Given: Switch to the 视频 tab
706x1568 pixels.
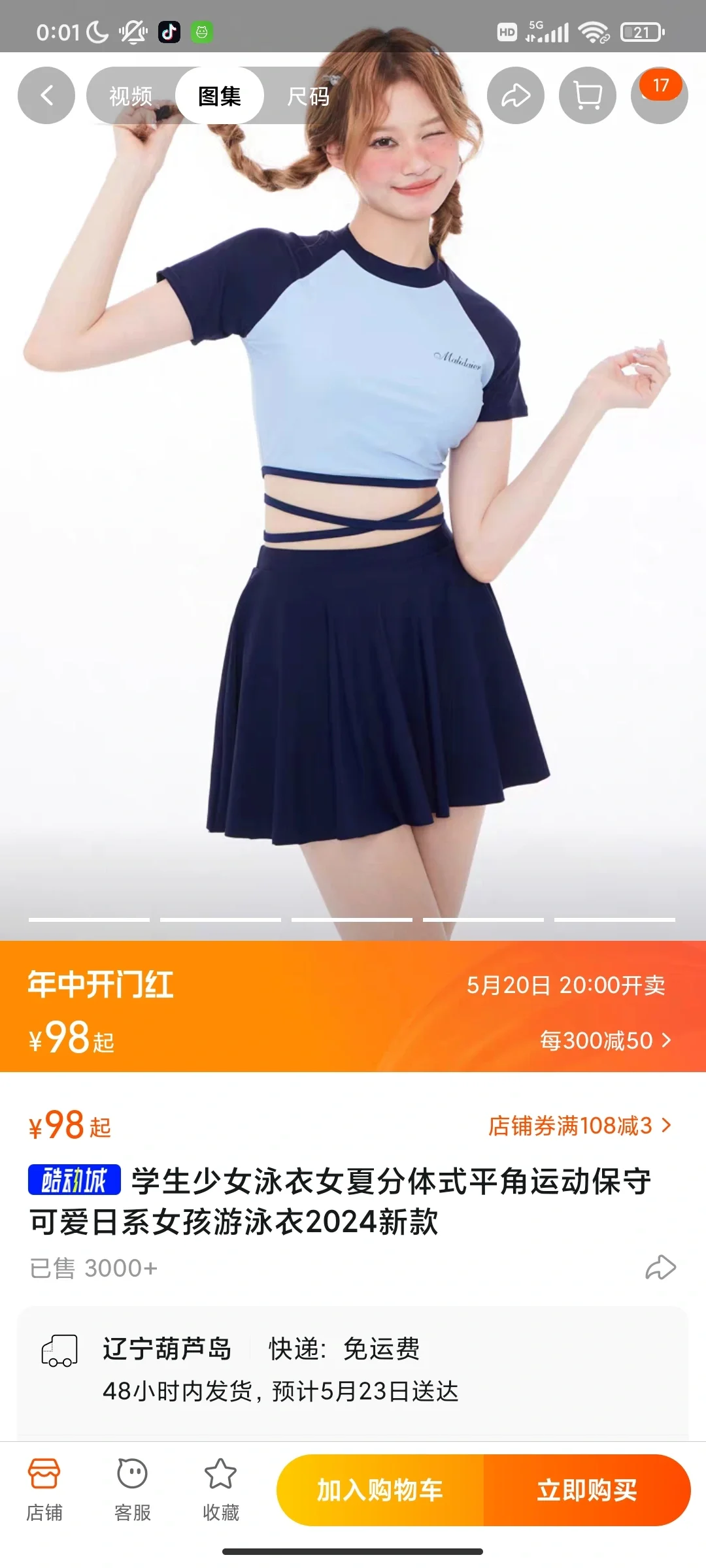Looking at the screenshot, I should click(x=131, y=96).
